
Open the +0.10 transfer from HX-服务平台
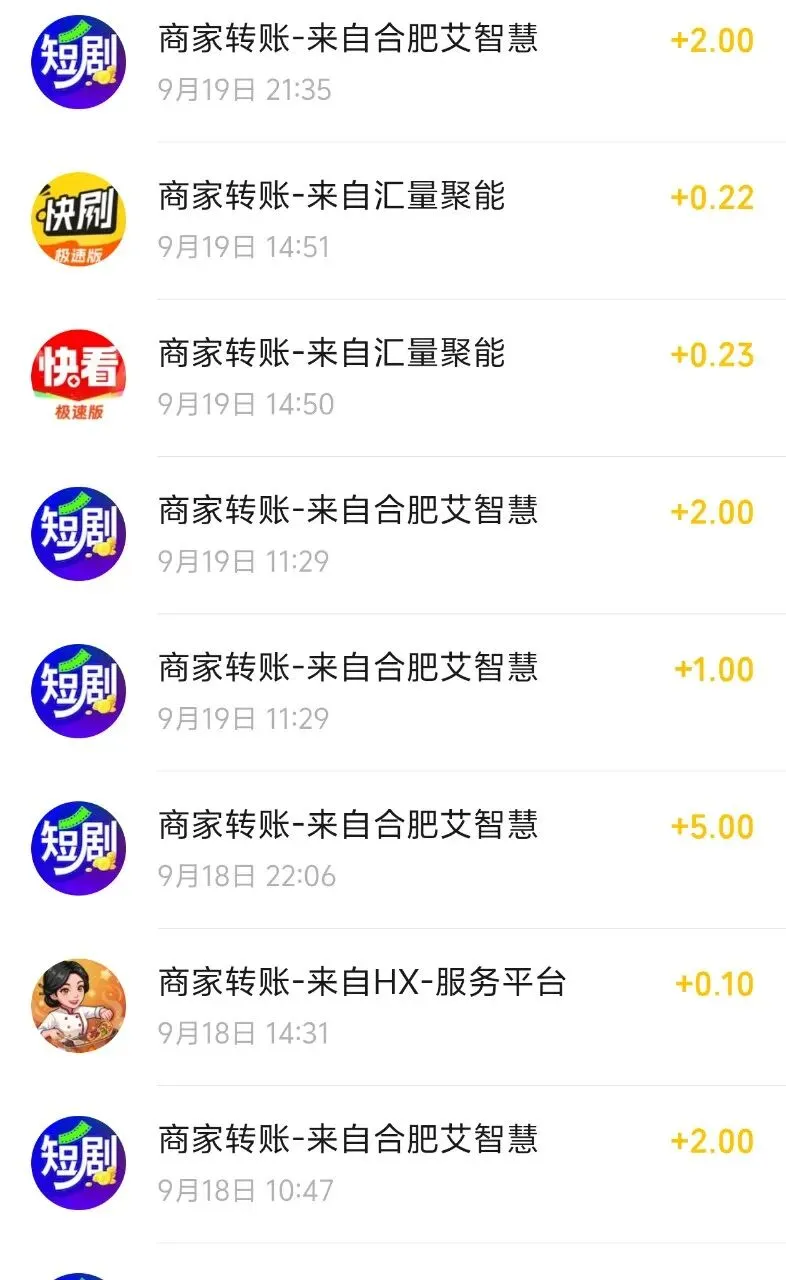click(393, 1006)
